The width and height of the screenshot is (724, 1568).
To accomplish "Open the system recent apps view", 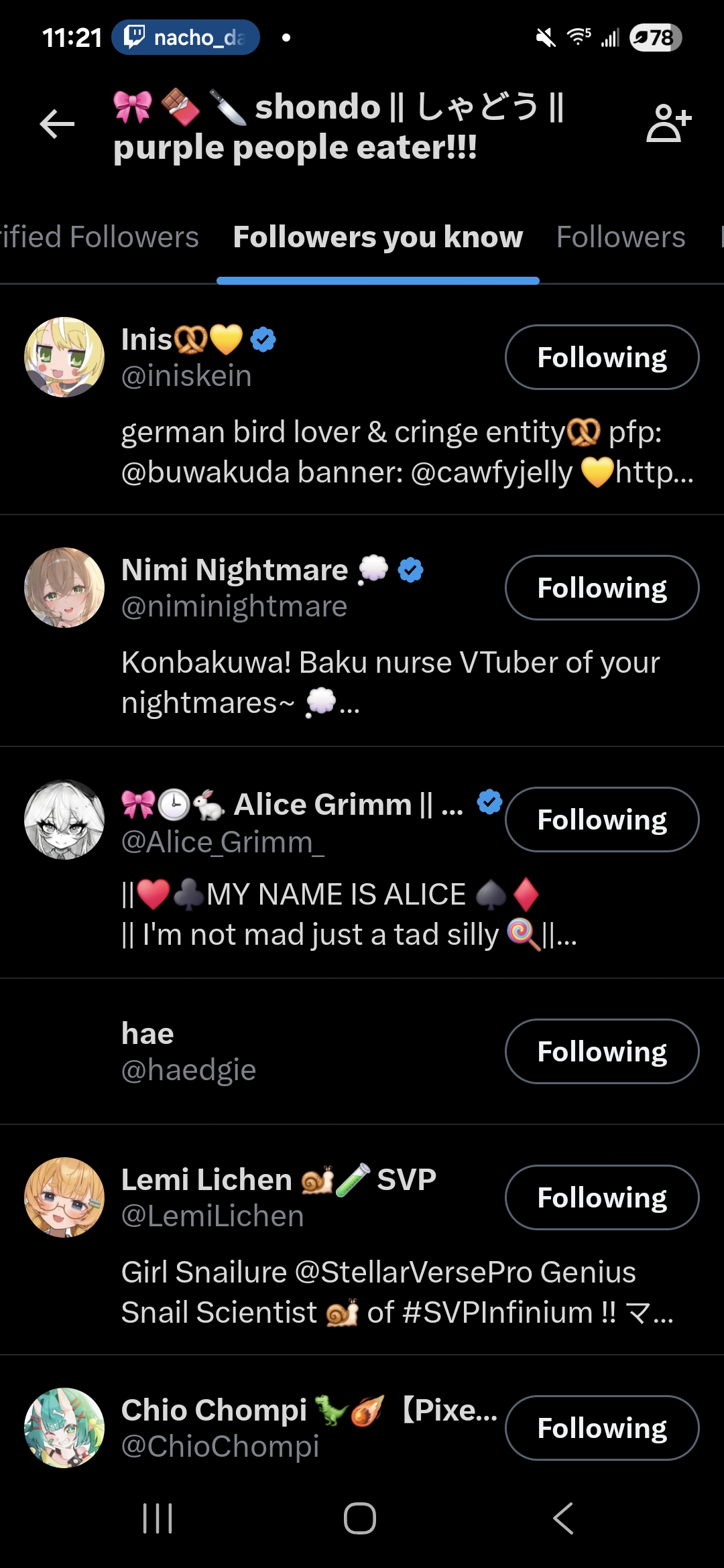I will point(158,1518).
